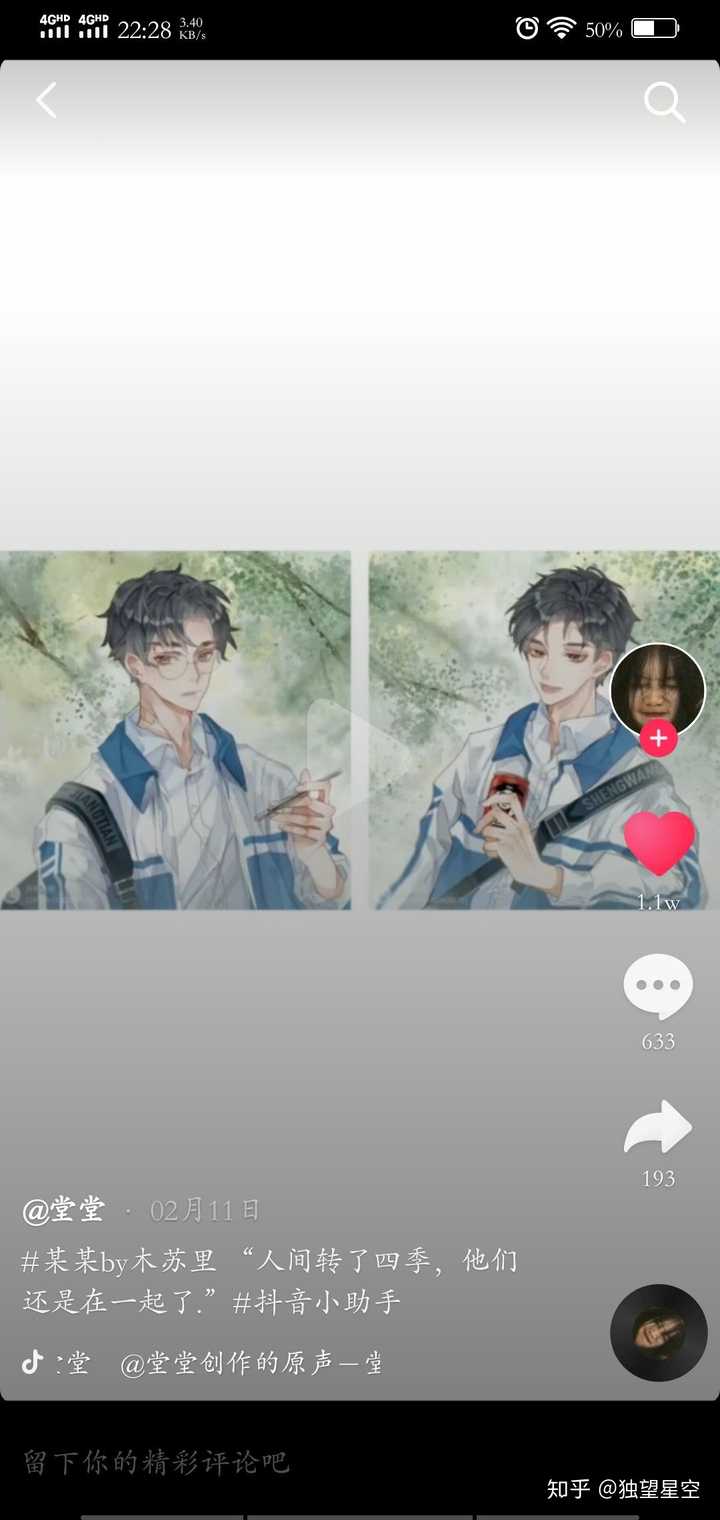Viewport: 720px width, 1520px height.
Task: Tap the comment field 留下你的精彩评论吧
Action: click(x=157, y=1463)
